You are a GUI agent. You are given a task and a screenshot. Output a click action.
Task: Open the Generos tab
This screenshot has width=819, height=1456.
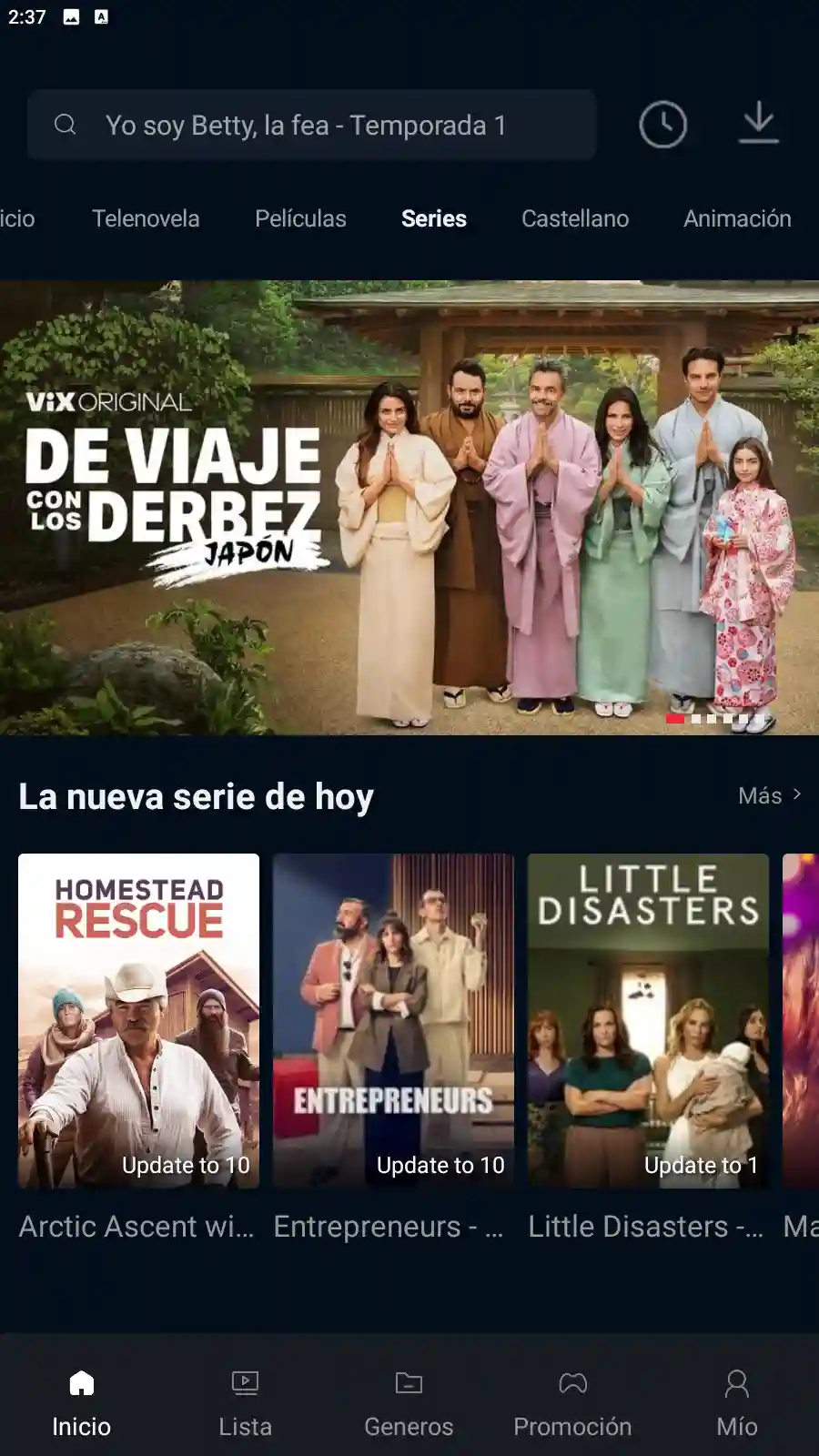[x=409, y=1403]
